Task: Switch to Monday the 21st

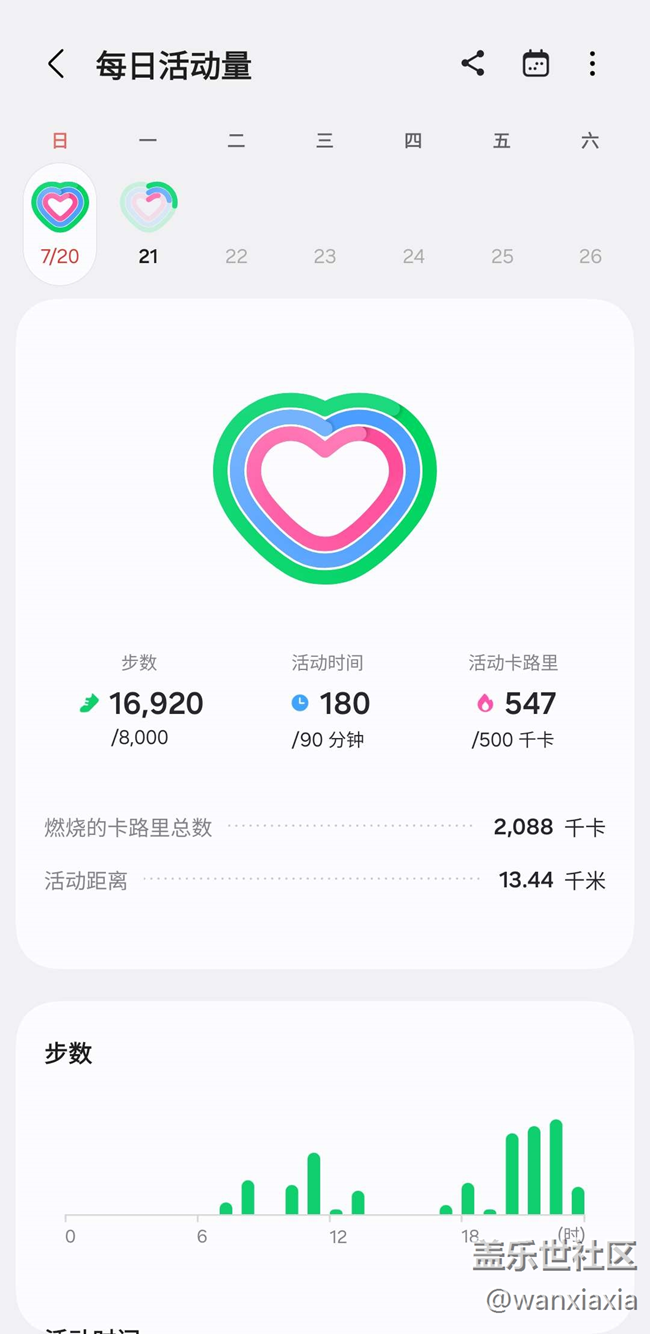Action: pyautogui.click(x=148, y=224)
